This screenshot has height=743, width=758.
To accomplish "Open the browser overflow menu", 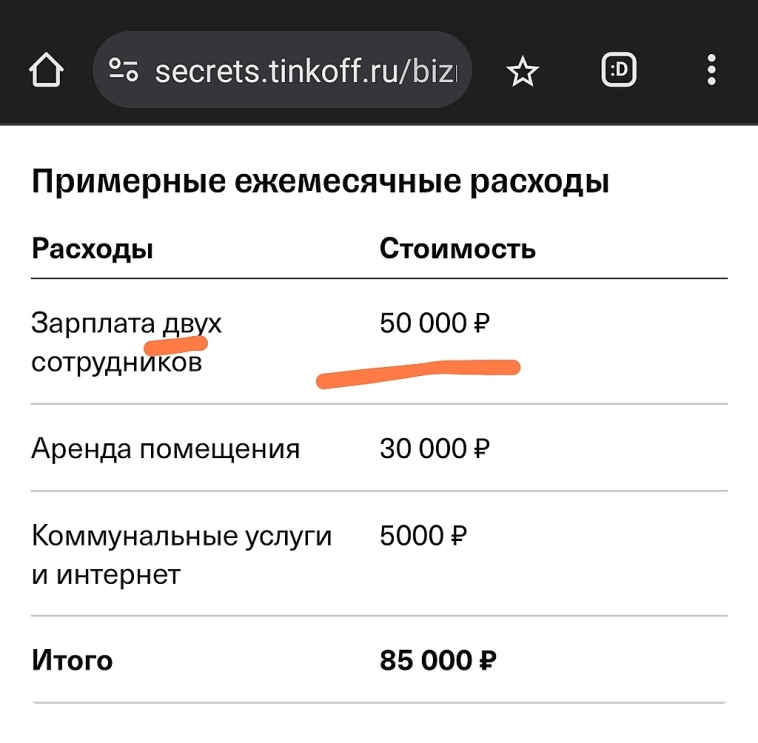I will (x=711, y=70).
